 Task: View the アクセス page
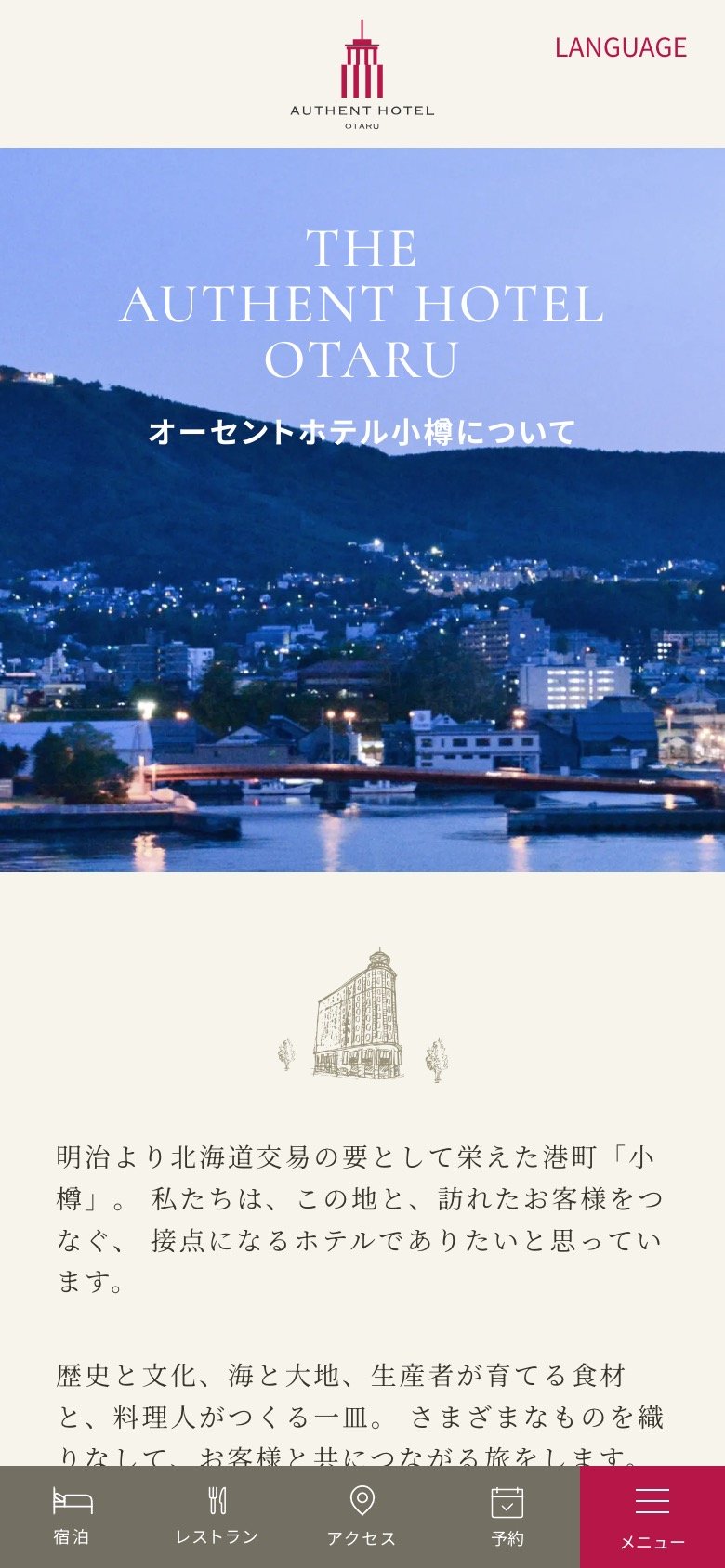tap(362, 1516)
